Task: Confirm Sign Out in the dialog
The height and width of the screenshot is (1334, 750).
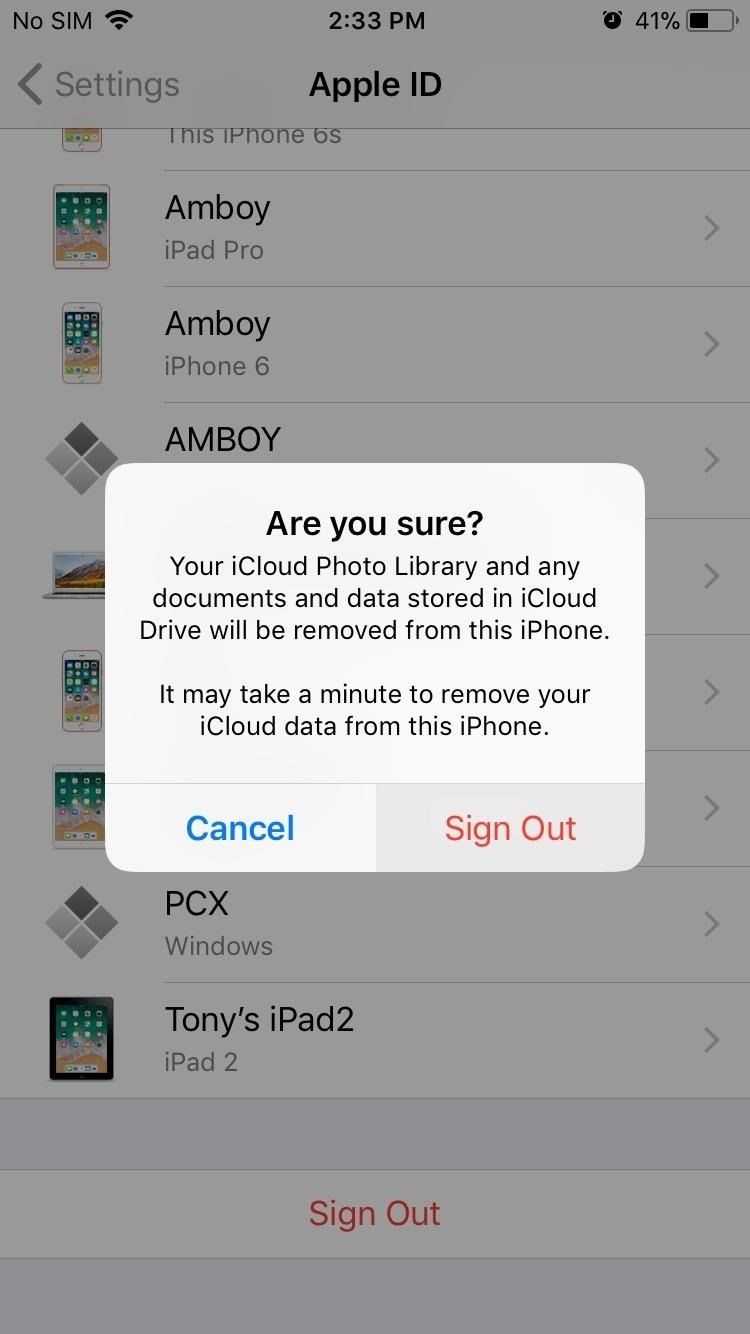Action: [510, 827]
